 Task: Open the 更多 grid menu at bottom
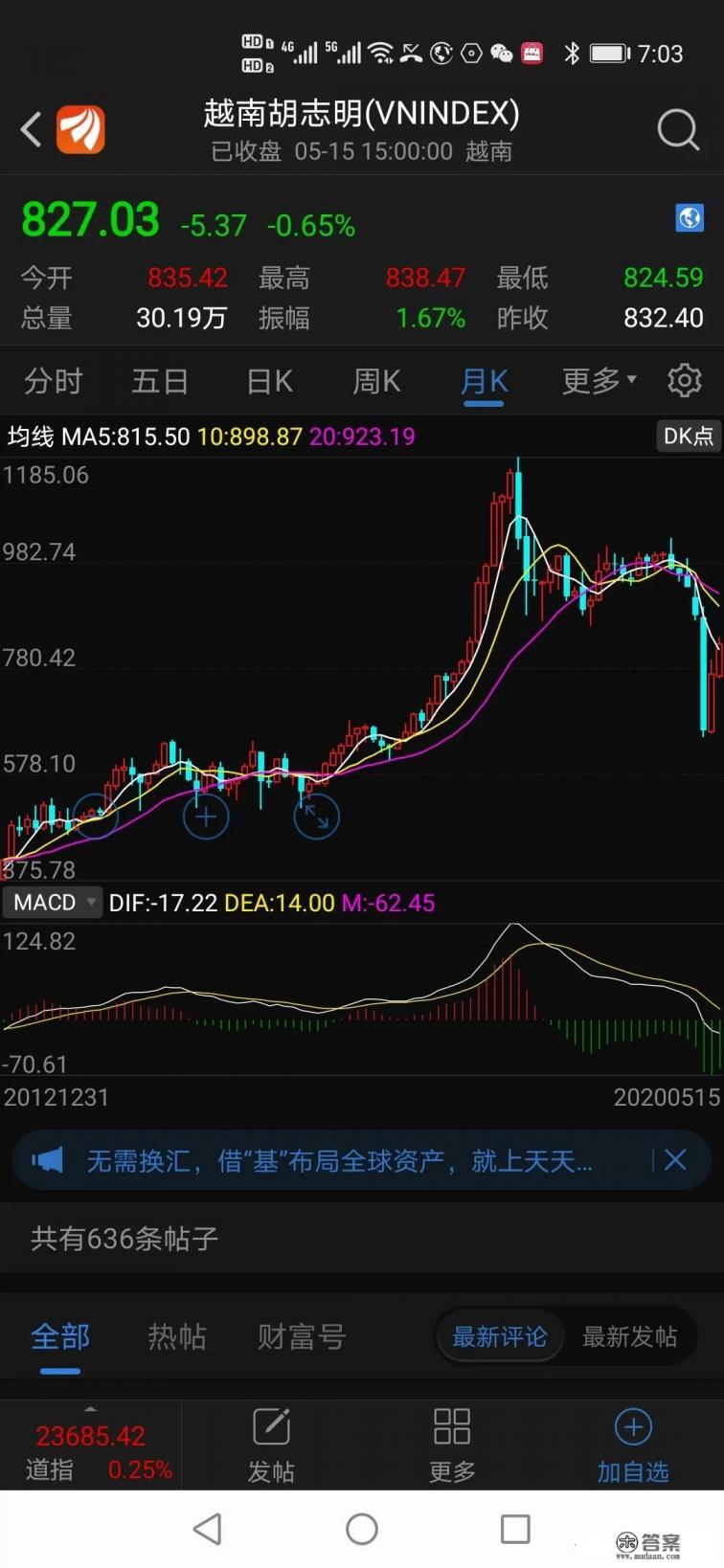[x=452, y=1445]
